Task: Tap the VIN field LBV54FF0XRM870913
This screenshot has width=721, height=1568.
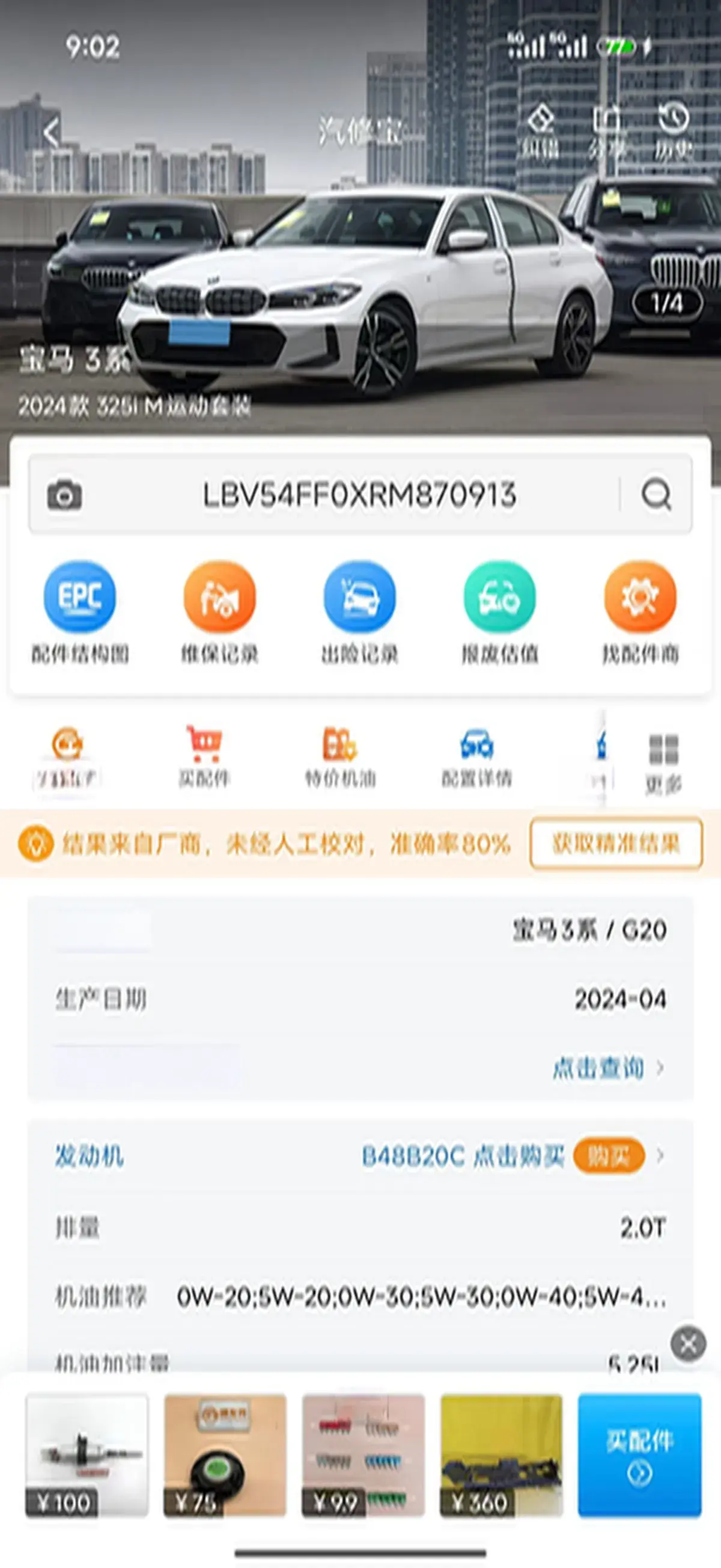Action: (x=359, y=494)
